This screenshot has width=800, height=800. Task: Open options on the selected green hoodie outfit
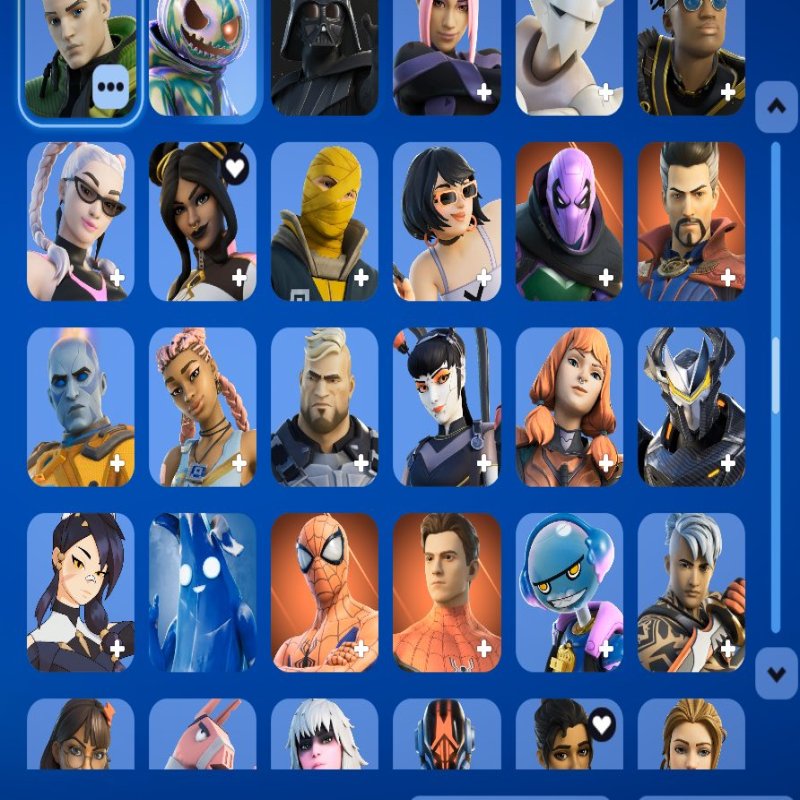coord(108,88)
